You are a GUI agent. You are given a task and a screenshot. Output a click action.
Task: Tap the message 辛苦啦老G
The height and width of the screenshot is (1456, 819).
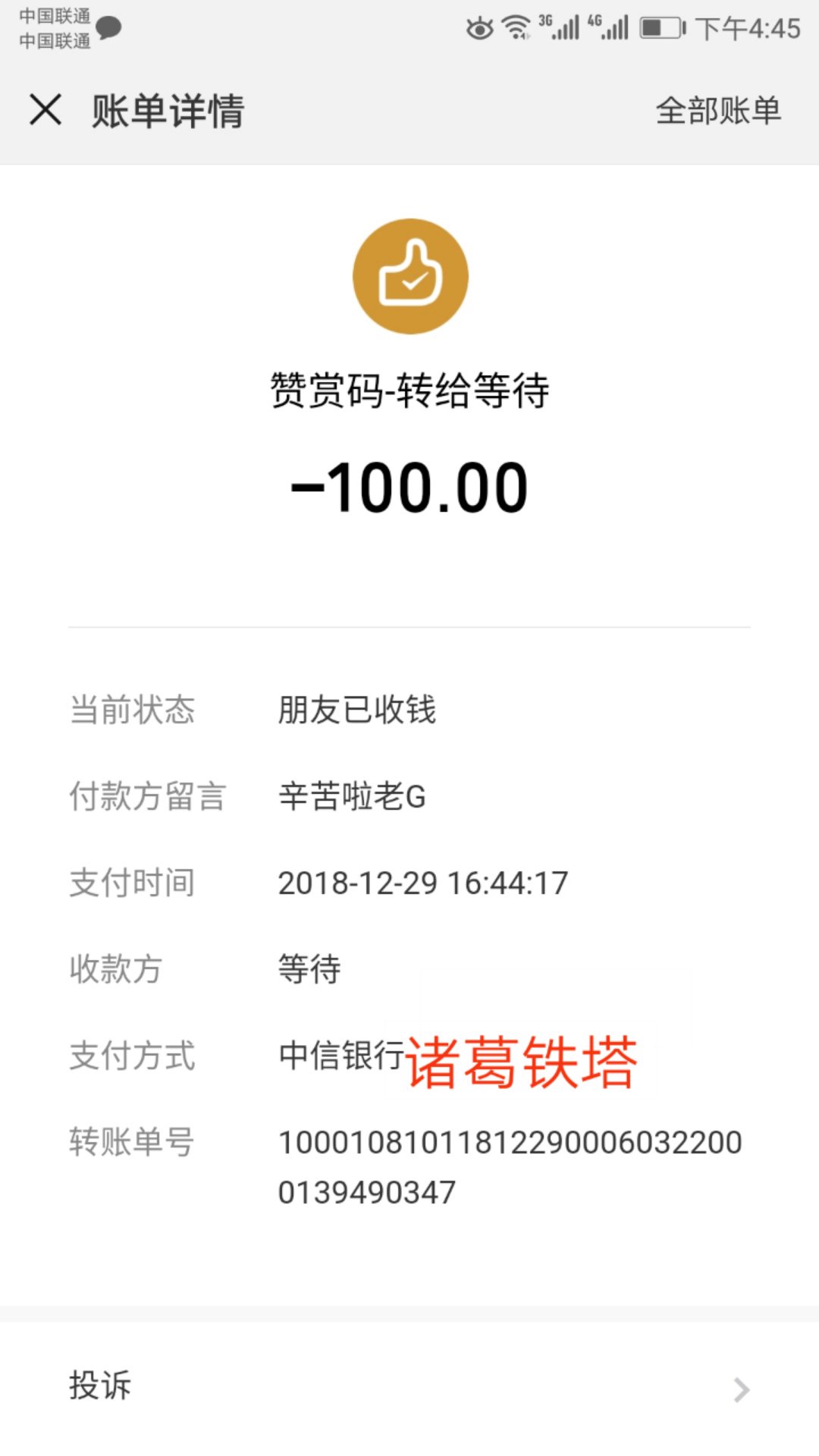[353, 795]
